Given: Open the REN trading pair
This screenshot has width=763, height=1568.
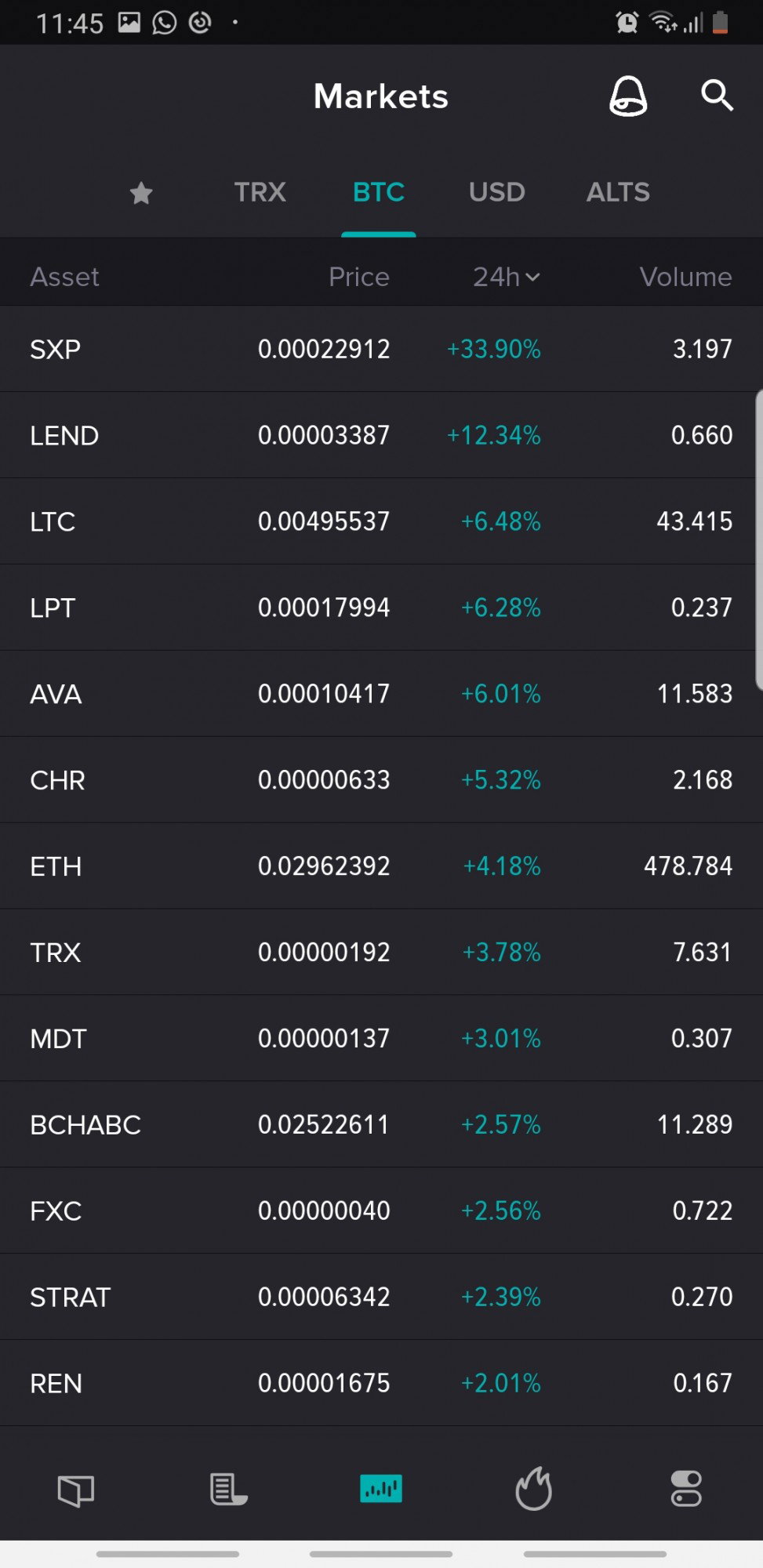Looking at the screenshot, I should pos(381,1384).
